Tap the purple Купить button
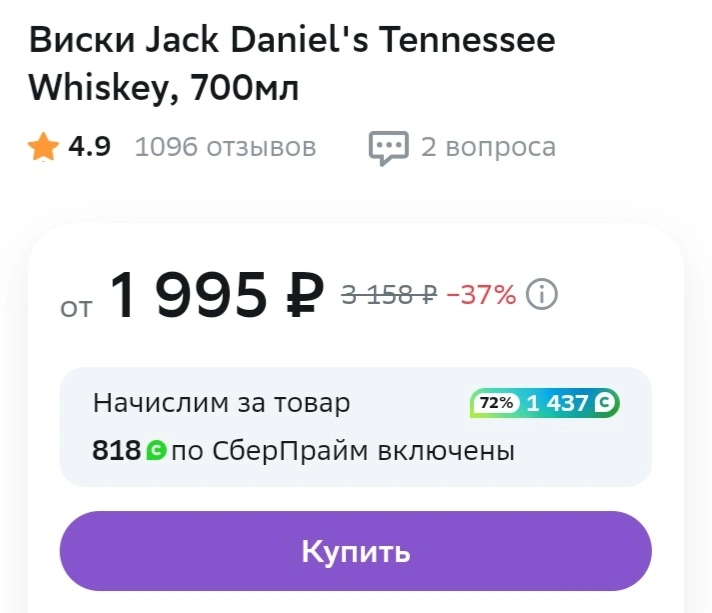The height and width of the screenshot is (613, 712). pos(356,551)
